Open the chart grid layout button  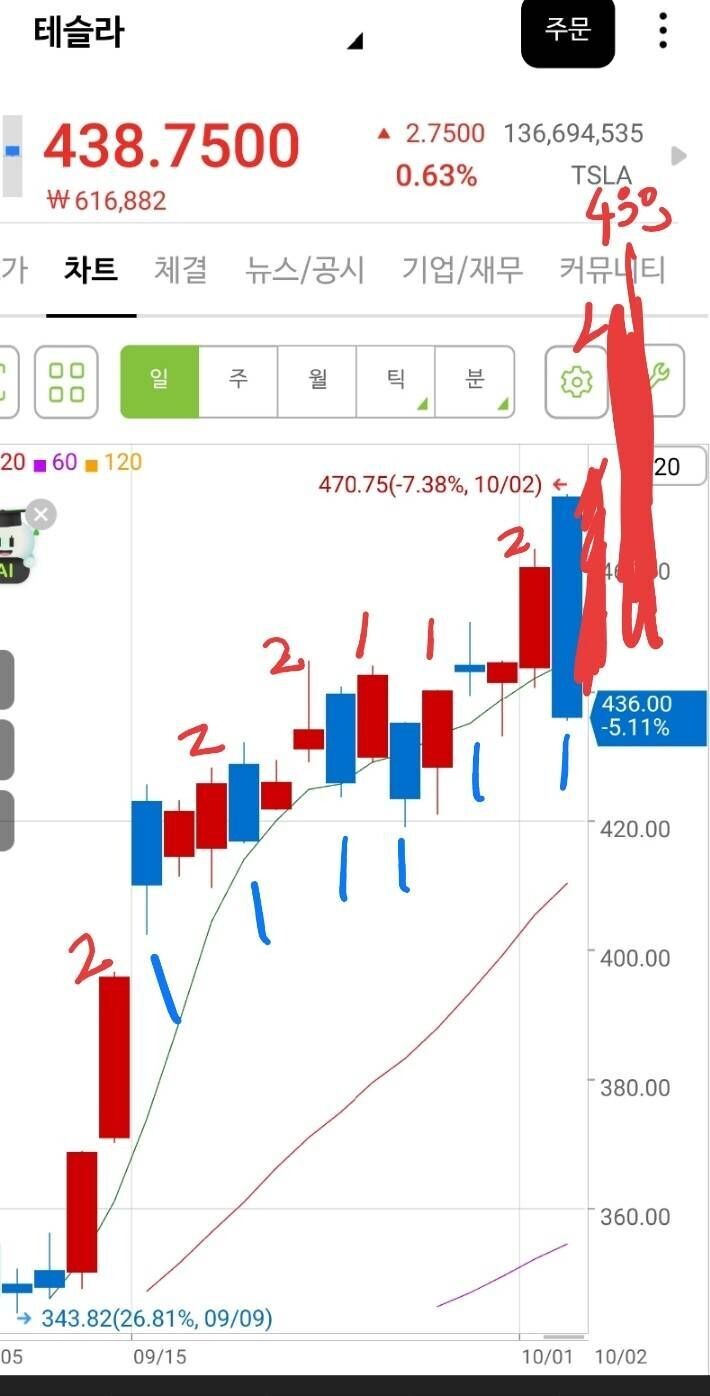click(x=66, y=381)
